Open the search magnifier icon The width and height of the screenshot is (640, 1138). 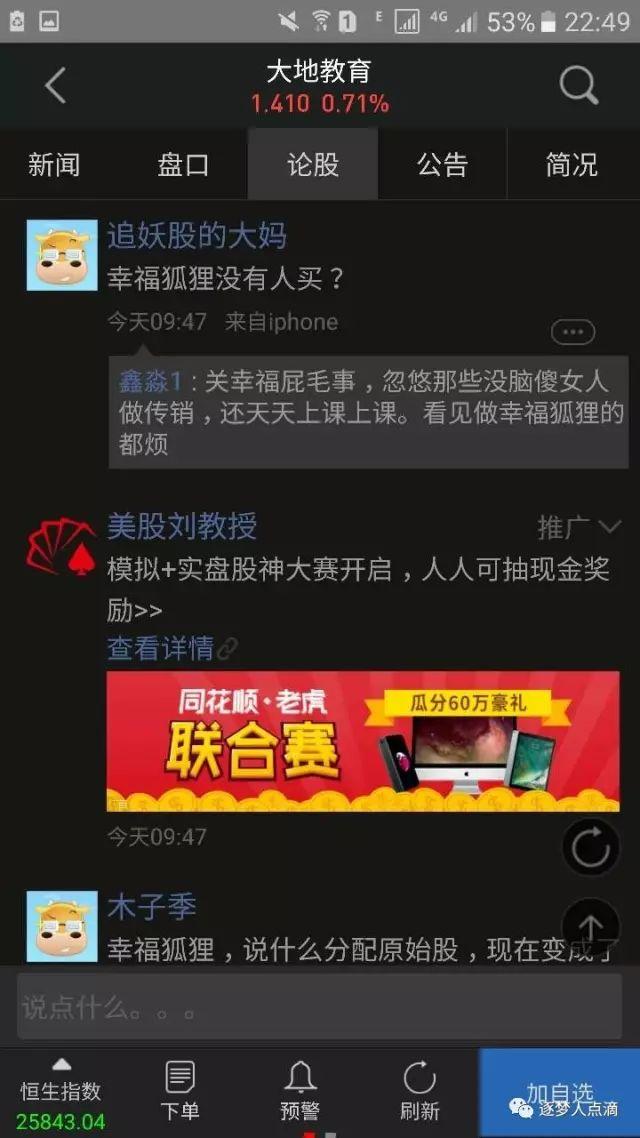click(578, 86)
